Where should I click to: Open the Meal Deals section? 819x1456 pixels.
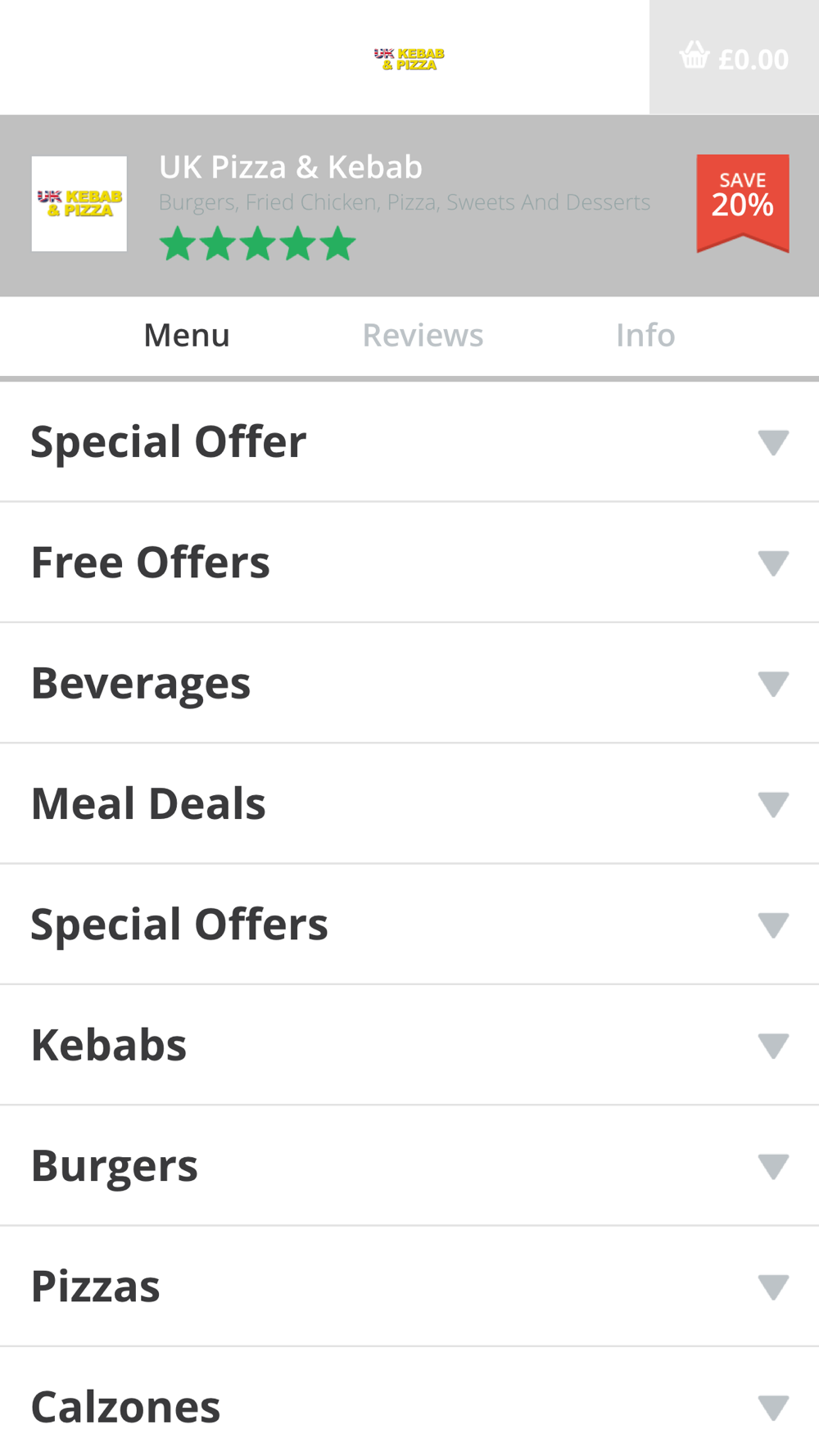[x=409, y=804]
